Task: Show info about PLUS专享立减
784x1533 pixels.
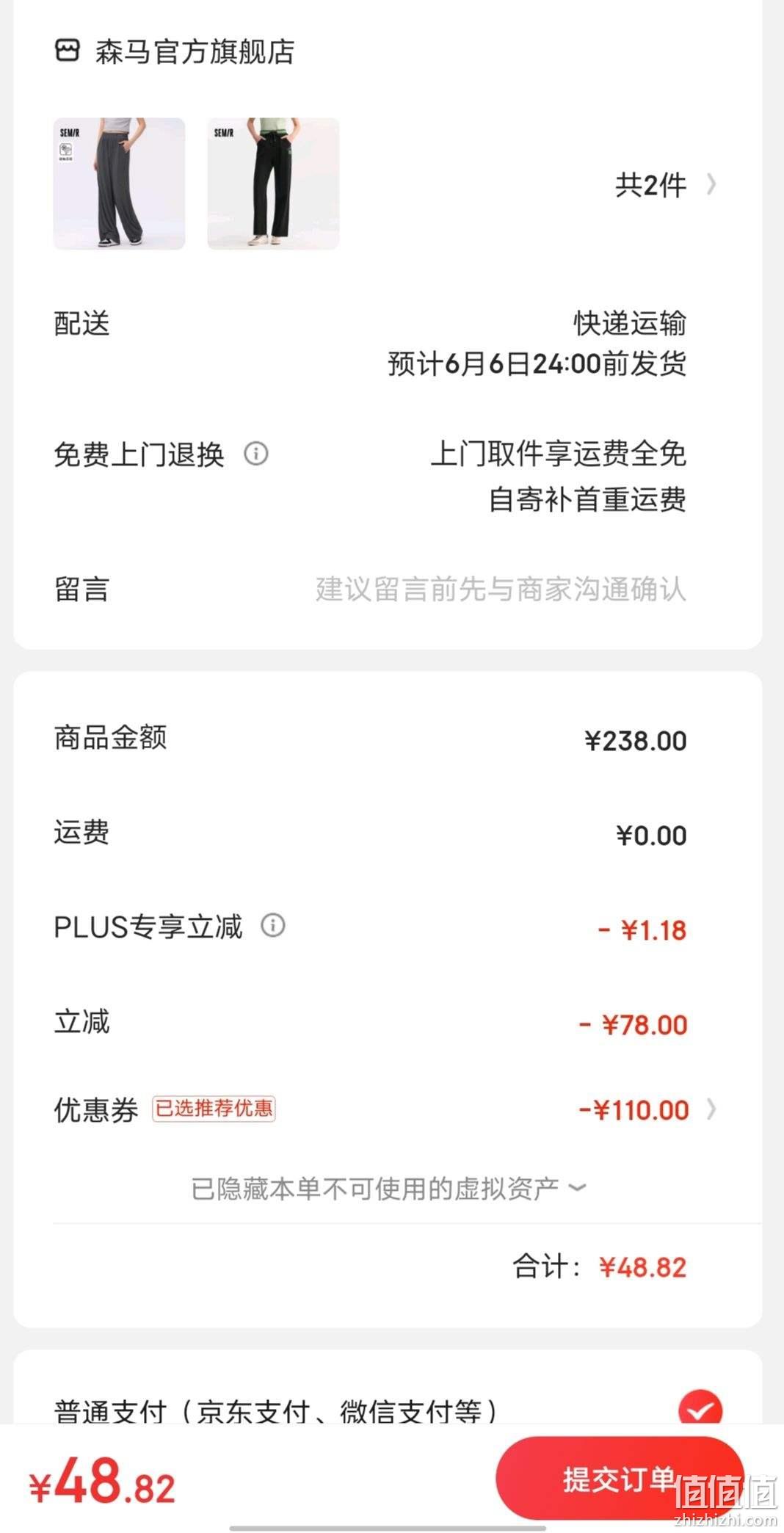Action: [x=273, y=925]
